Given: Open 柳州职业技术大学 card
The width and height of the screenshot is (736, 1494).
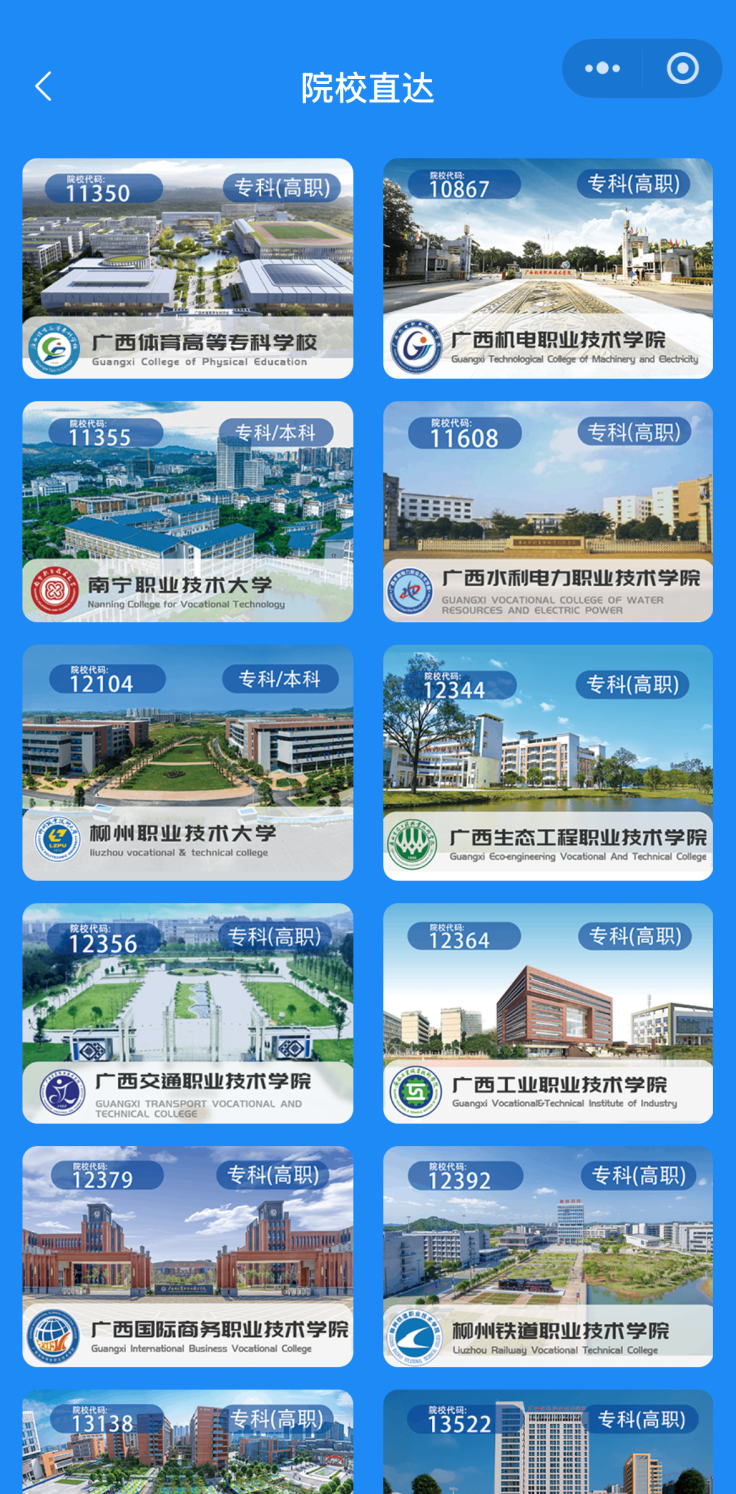Looking at the screenshot, I should click(188, 762).
